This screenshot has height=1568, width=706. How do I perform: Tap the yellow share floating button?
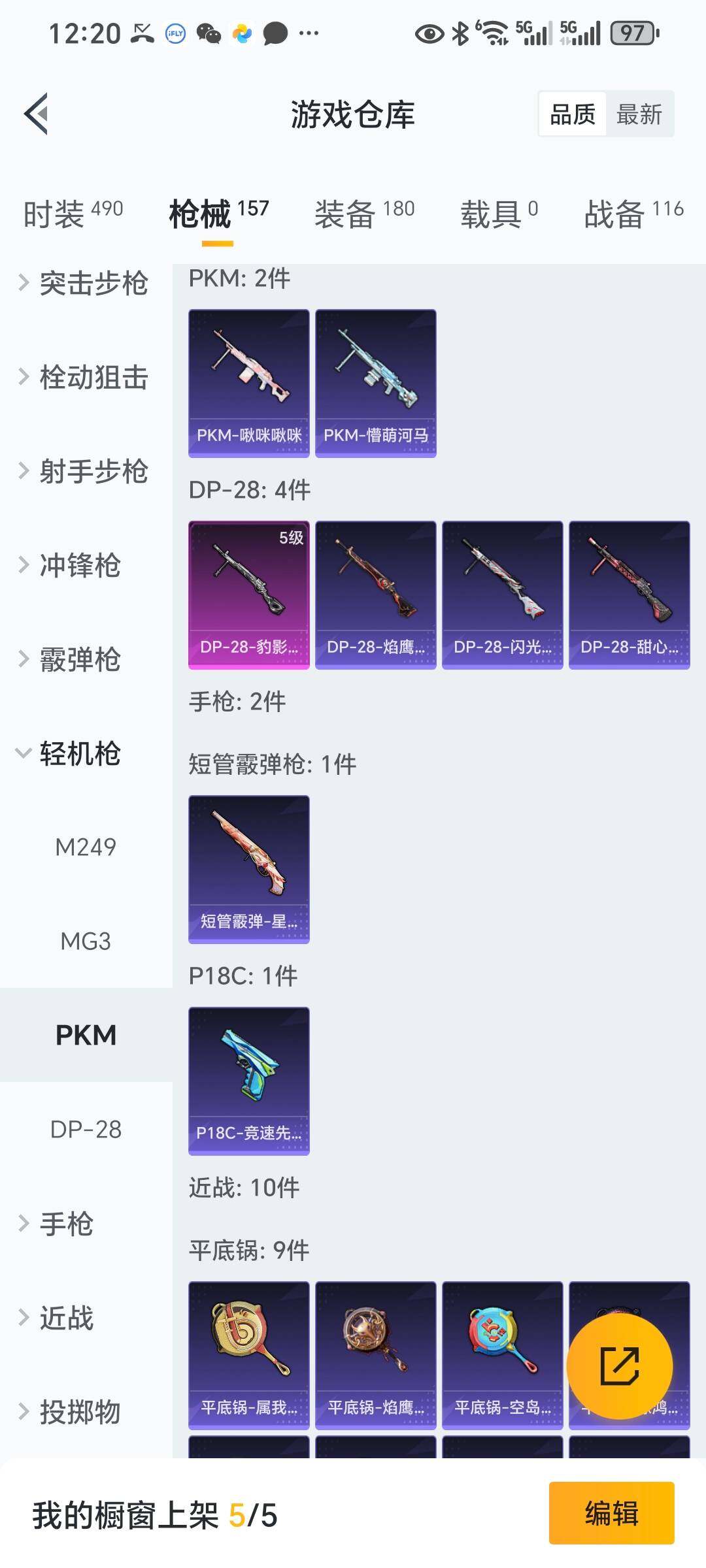619,1366
